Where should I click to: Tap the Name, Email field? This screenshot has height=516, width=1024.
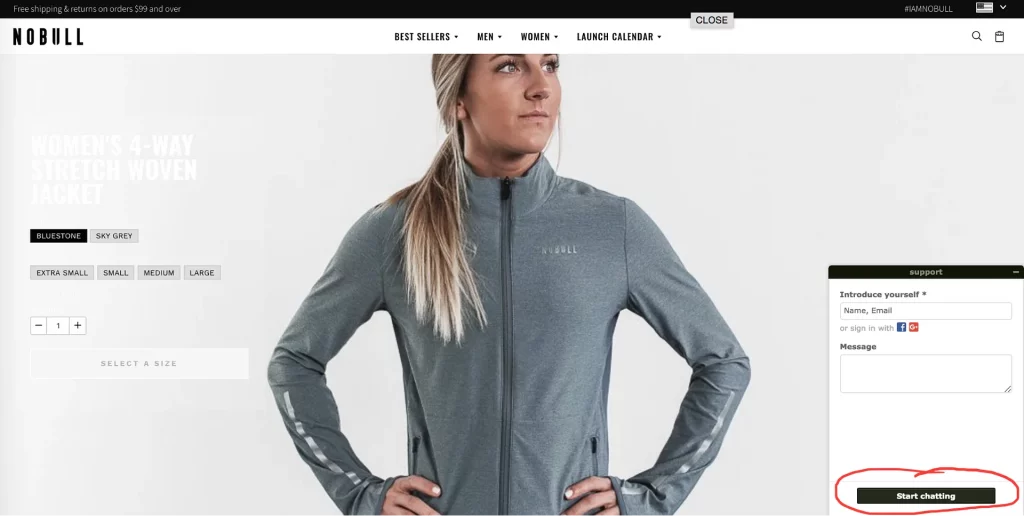pos(925,311)
